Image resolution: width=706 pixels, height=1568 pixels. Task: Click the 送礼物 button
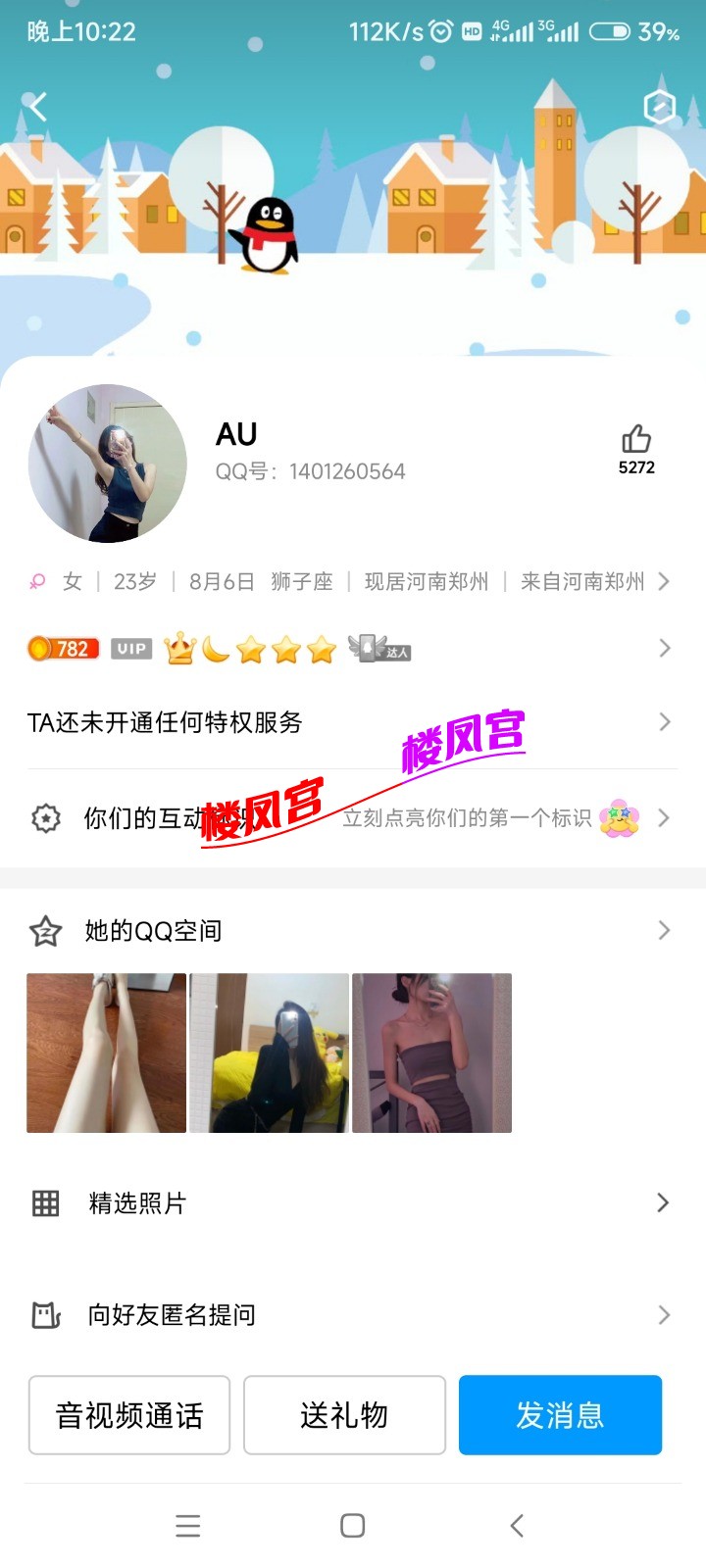tap(344, 1415)
